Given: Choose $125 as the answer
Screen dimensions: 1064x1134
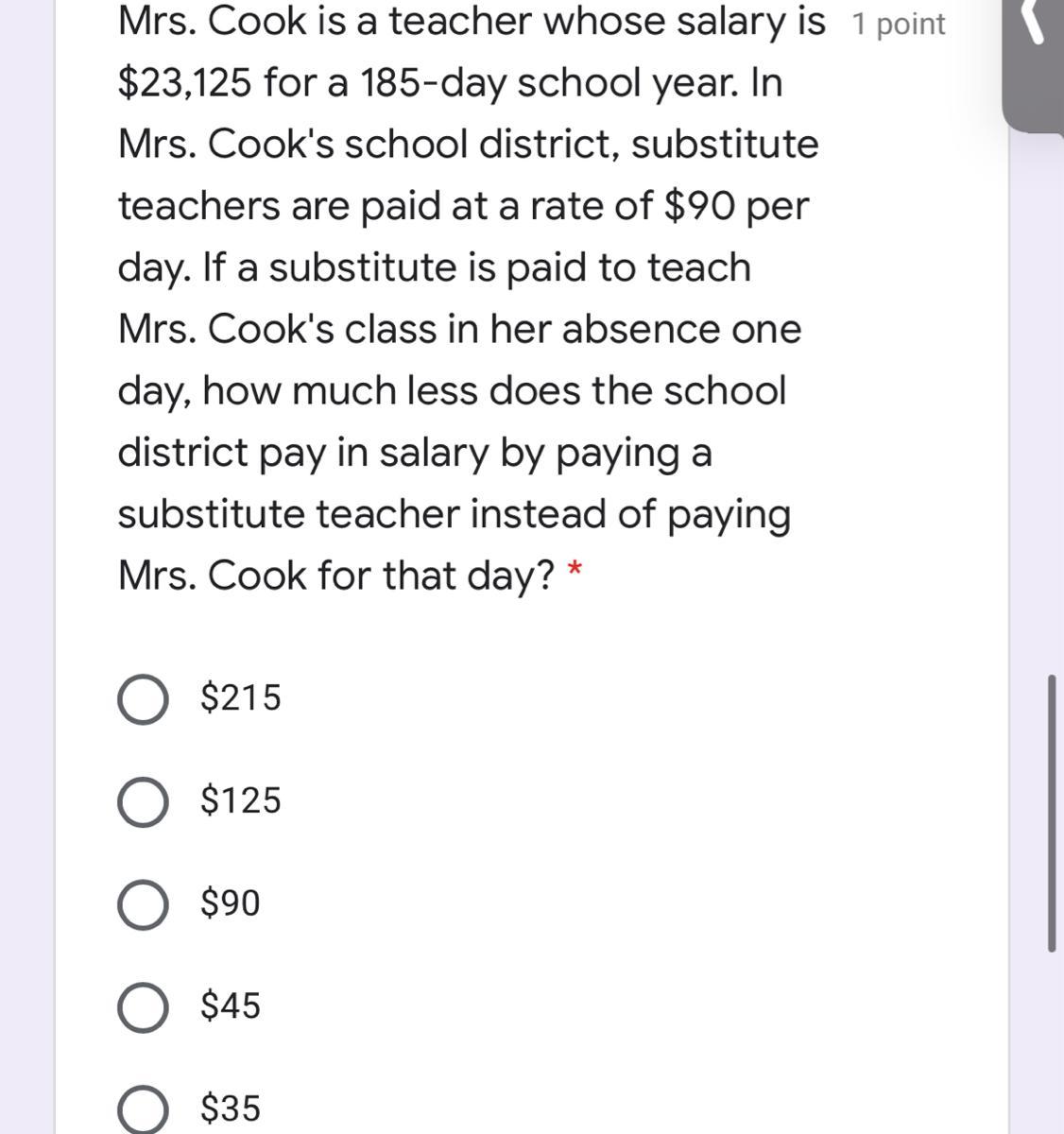Looking at the screenshot, I should [143, 801].
